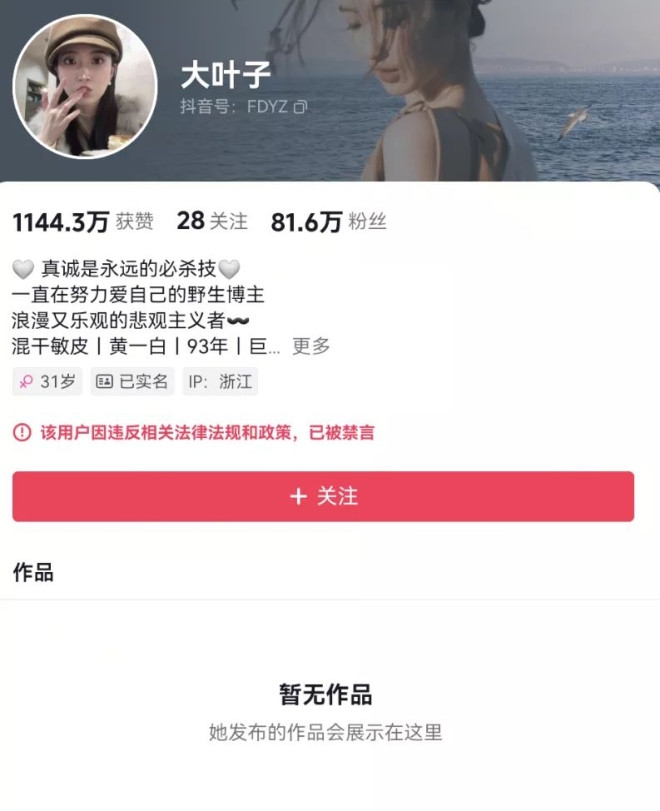The height and width of the screenshot is (811, 660).
Task: Follow this user with 关注 button
Action: (323, 496)
